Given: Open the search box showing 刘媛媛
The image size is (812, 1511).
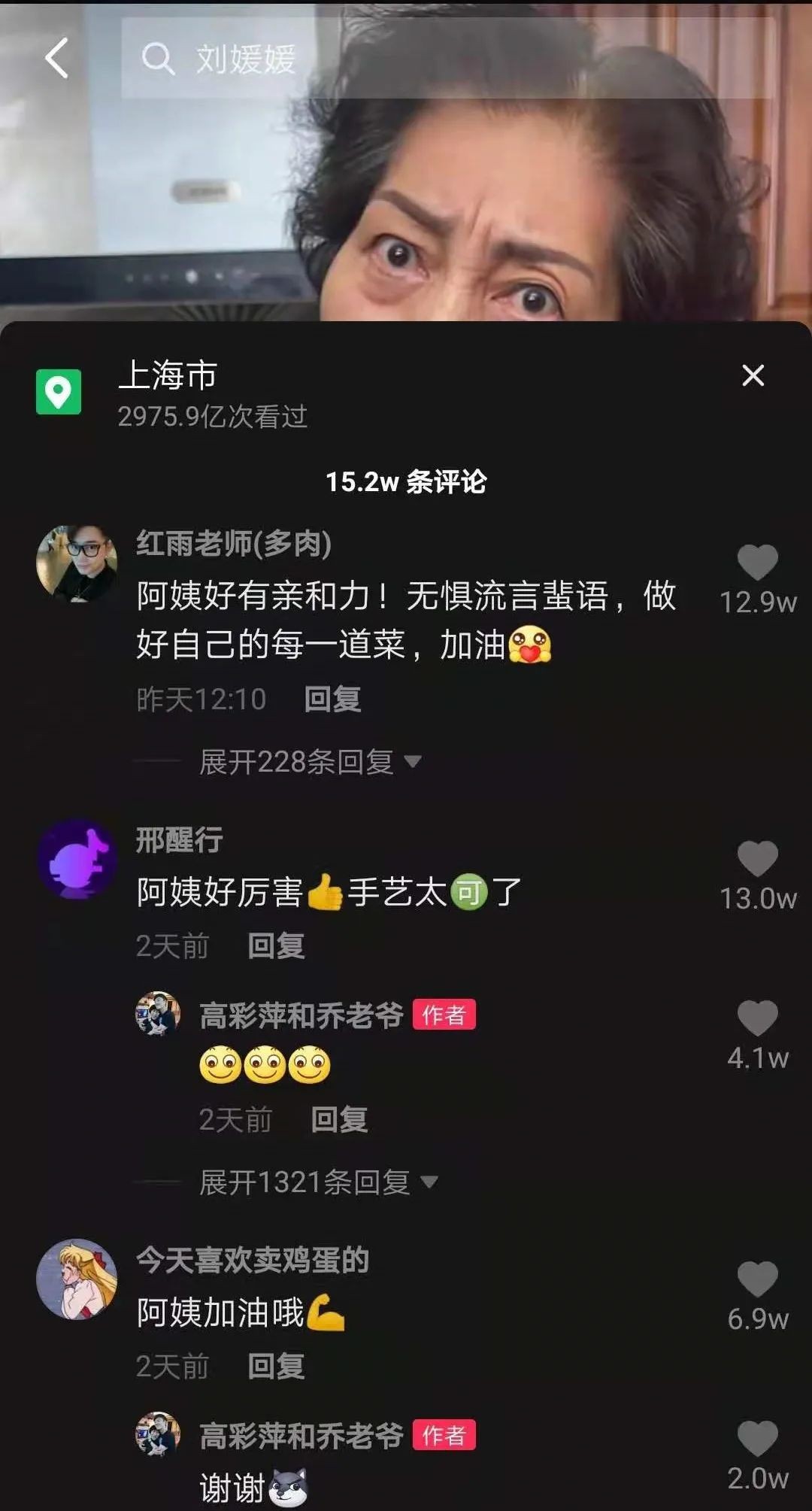Looking at the screenshot, I should (447, 59).
